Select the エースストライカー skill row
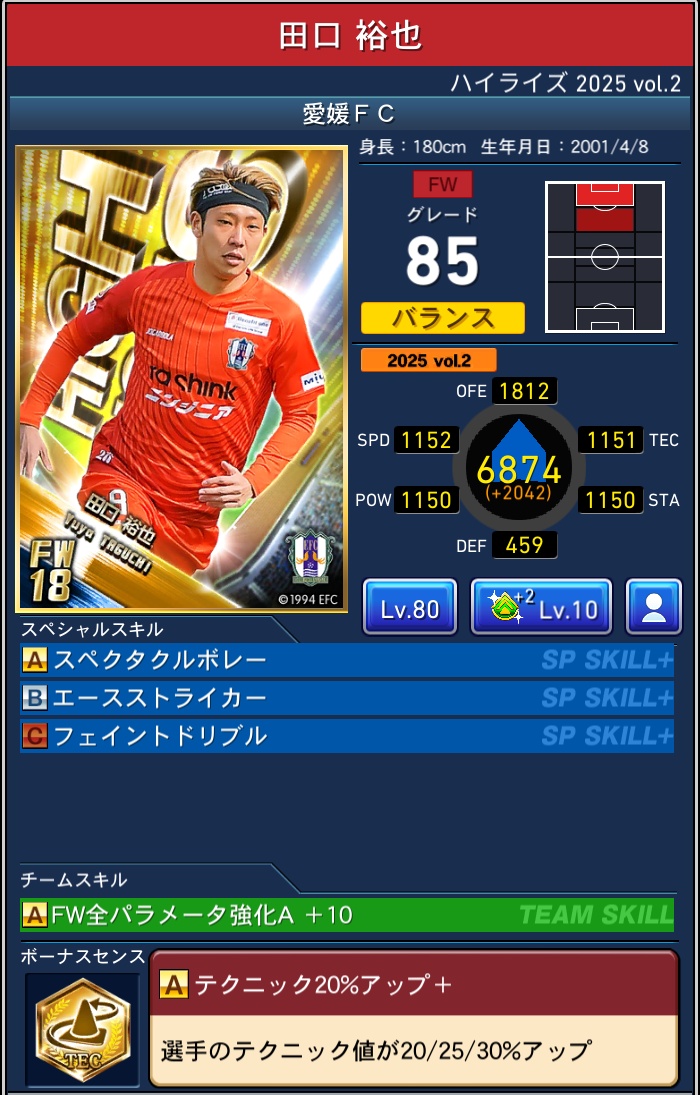Viewport: 700px width, 1095px height. pyautogui.click(x=346, y=698)
